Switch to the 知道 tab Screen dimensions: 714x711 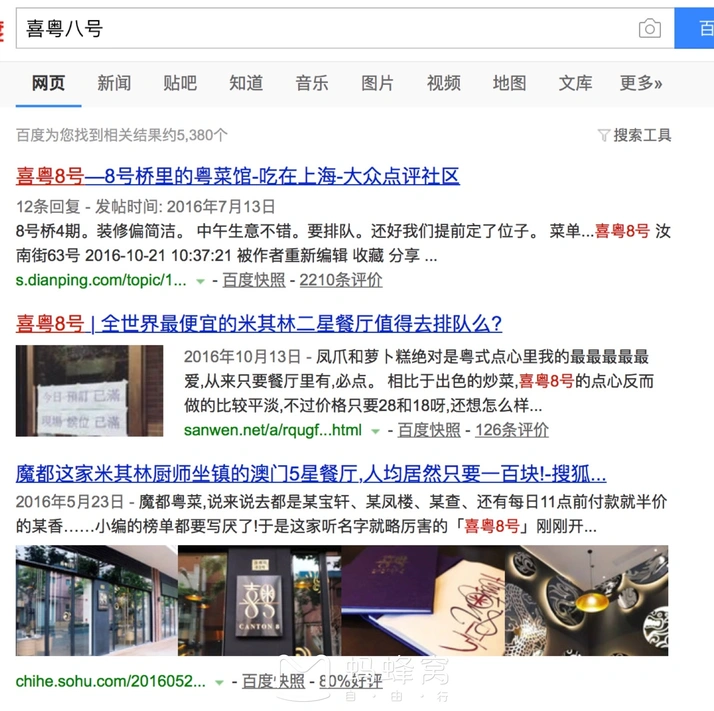(x=246, y=83)
